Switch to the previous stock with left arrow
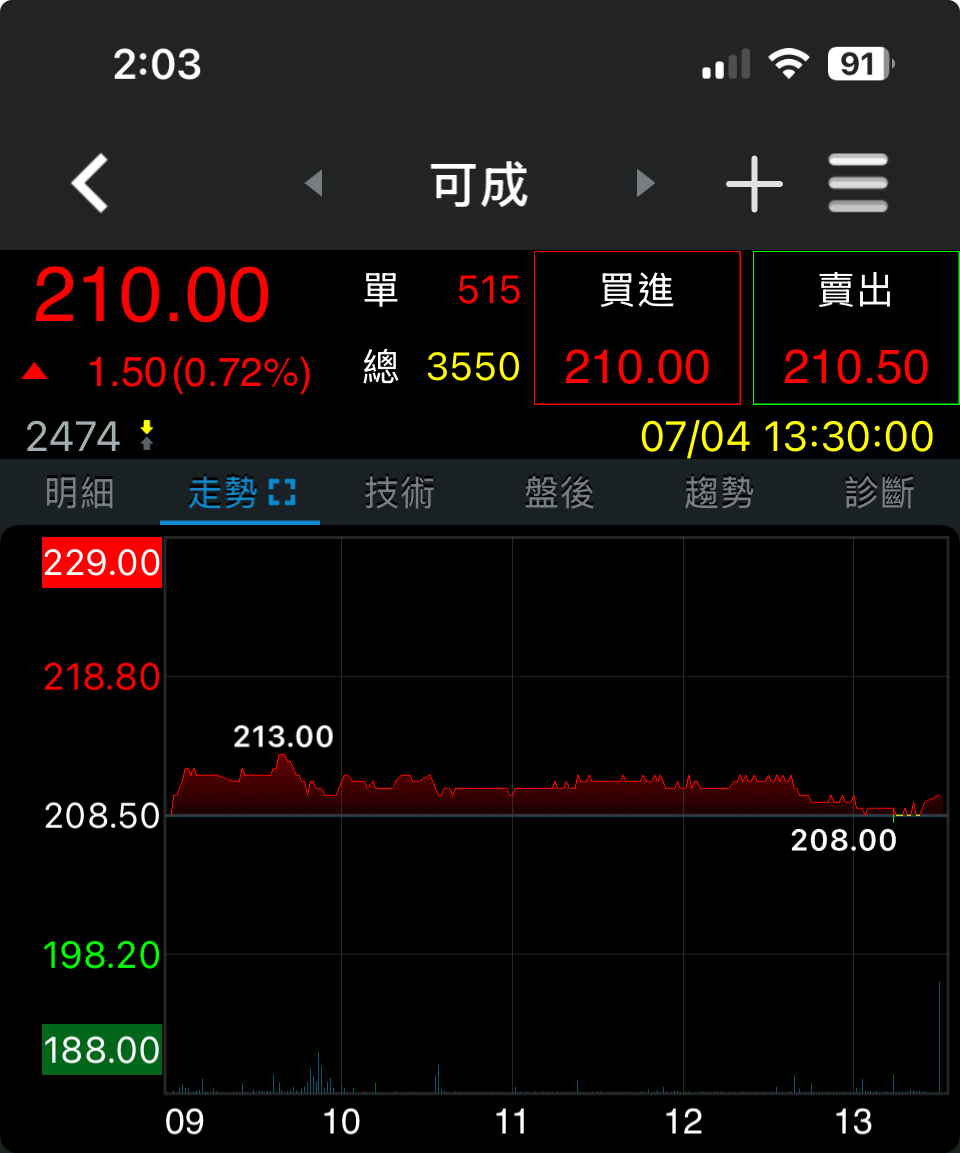Viewport: 960px width, 1153px height. coord(313,183)
